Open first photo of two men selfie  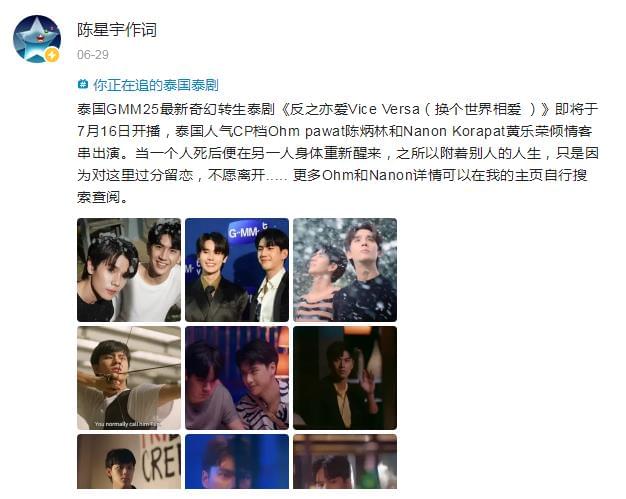coord(129,270)
